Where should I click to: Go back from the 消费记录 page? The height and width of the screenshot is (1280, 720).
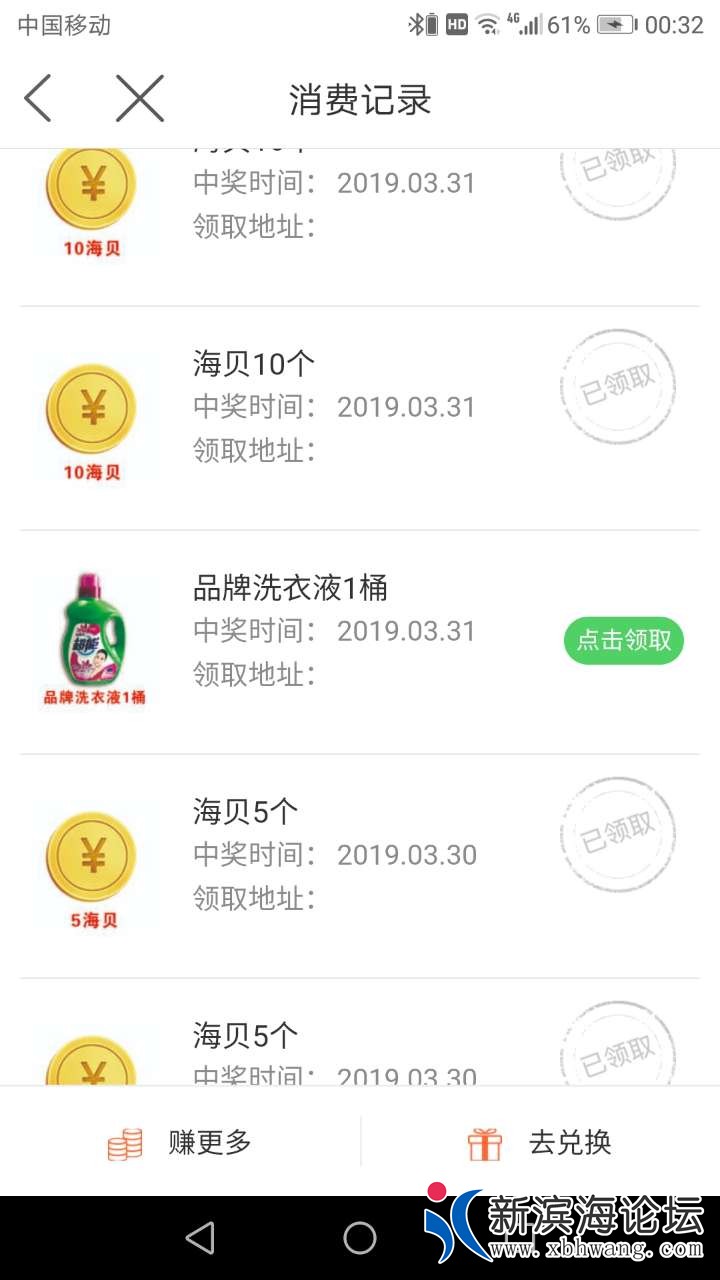click(x=38, y=99)
